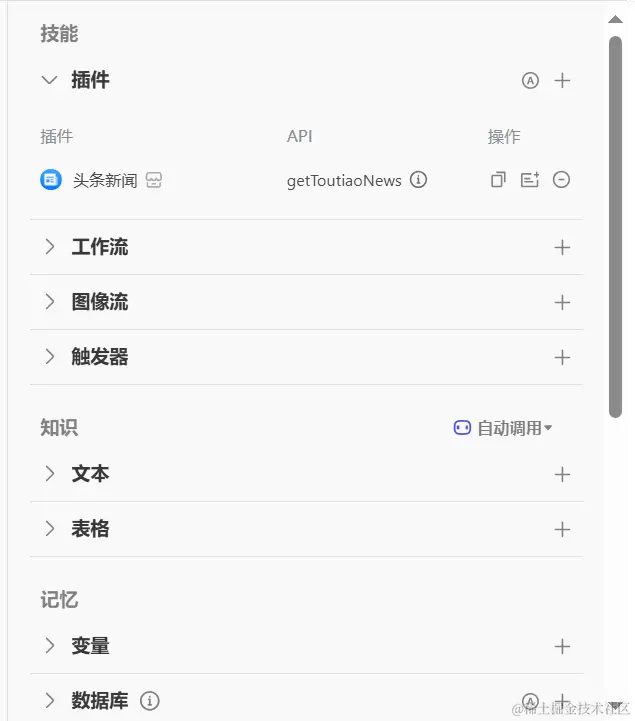Collapse the 插件 section
The width and height of the screenshot is (635, 721).
point(49,80)
